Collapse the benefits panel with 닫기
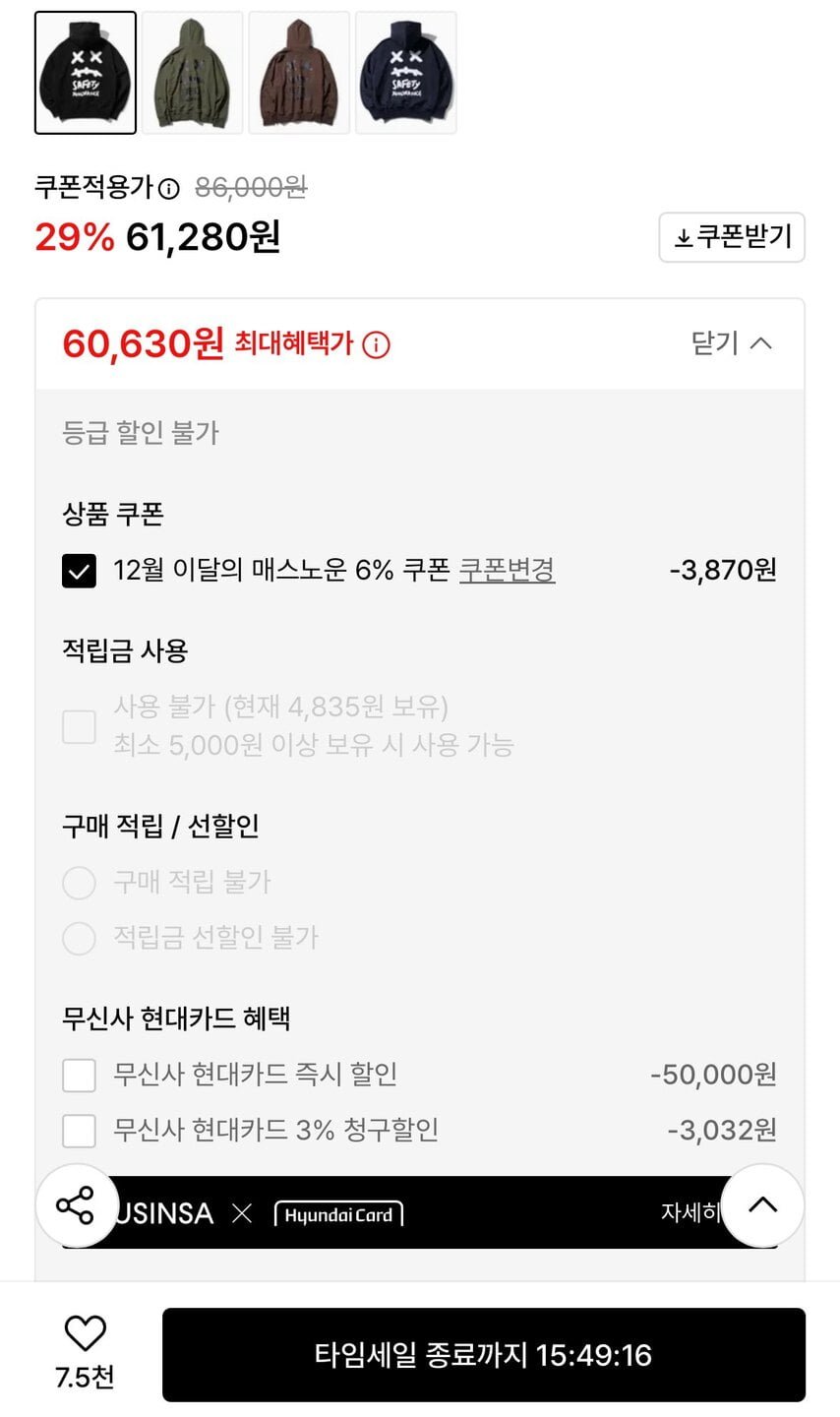This screenshot has height=1417, width=840. [732, 343]
